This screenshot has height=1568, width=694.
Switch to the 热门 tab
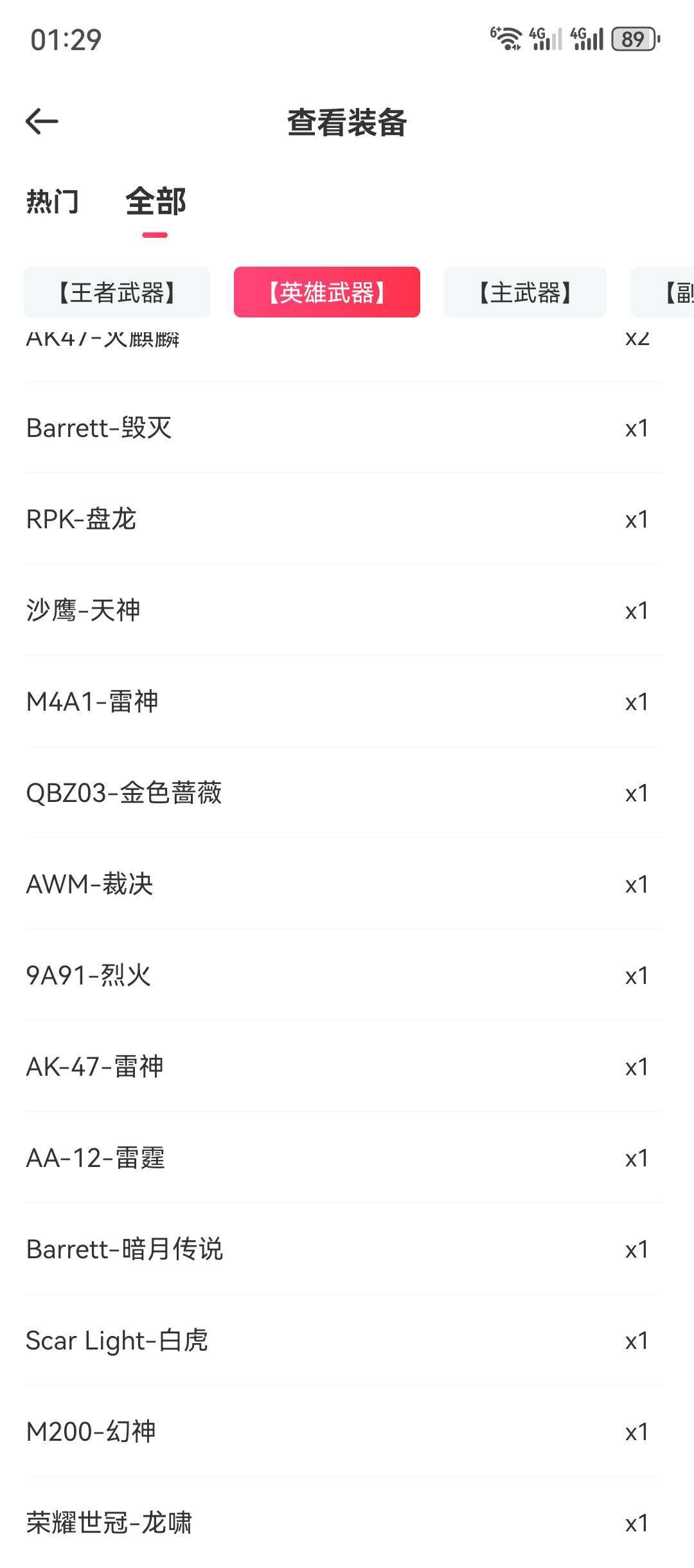click(53, 202)
